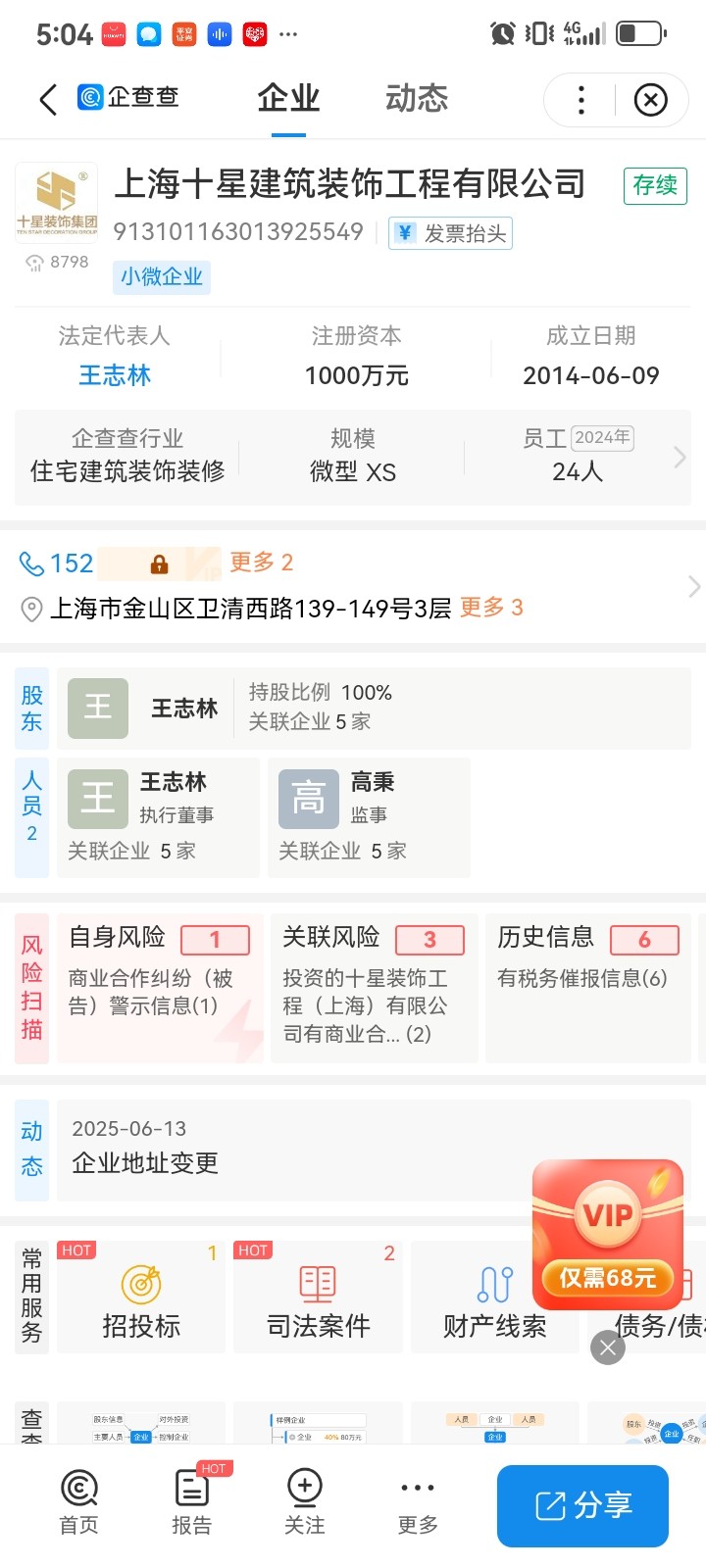View the 关联风险 risk card
The image size is (706, 1568).
pos(374,987)
